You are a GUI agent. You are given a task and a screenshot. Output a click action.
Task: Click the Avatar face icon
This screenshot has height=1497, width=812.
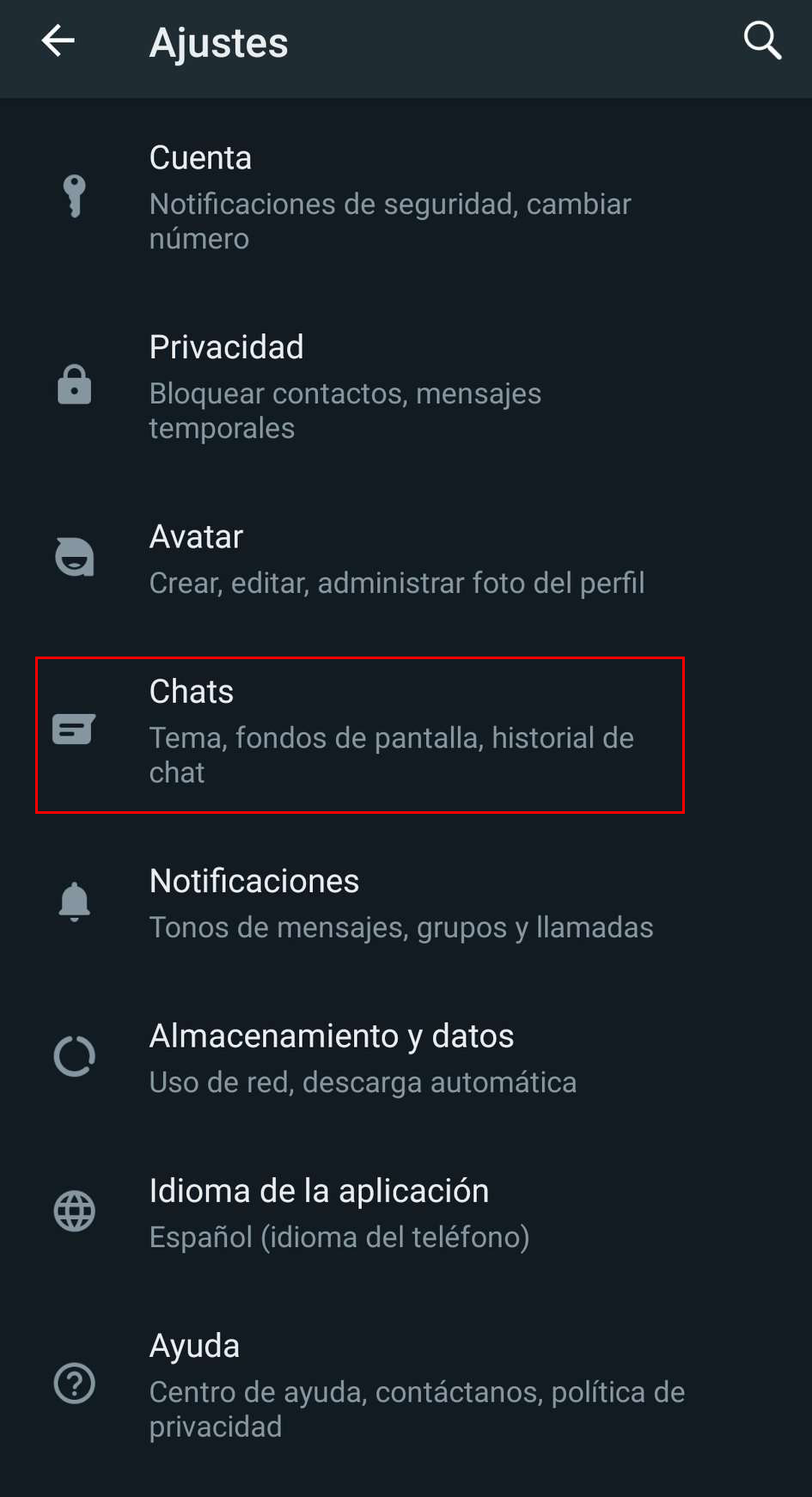coord(73,556)
